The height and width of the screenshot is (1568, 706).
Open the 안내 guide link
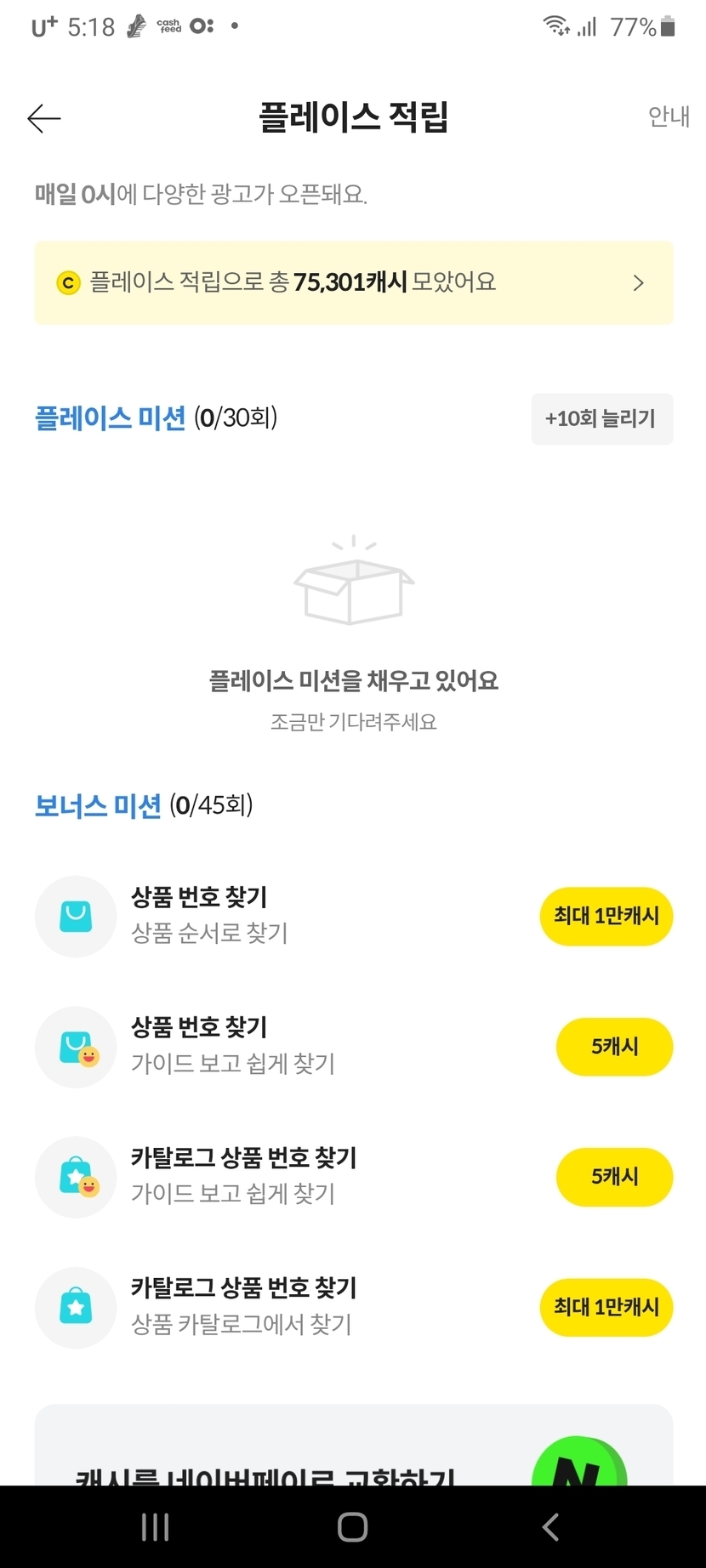pyautogui.click(x=668, y=116)
